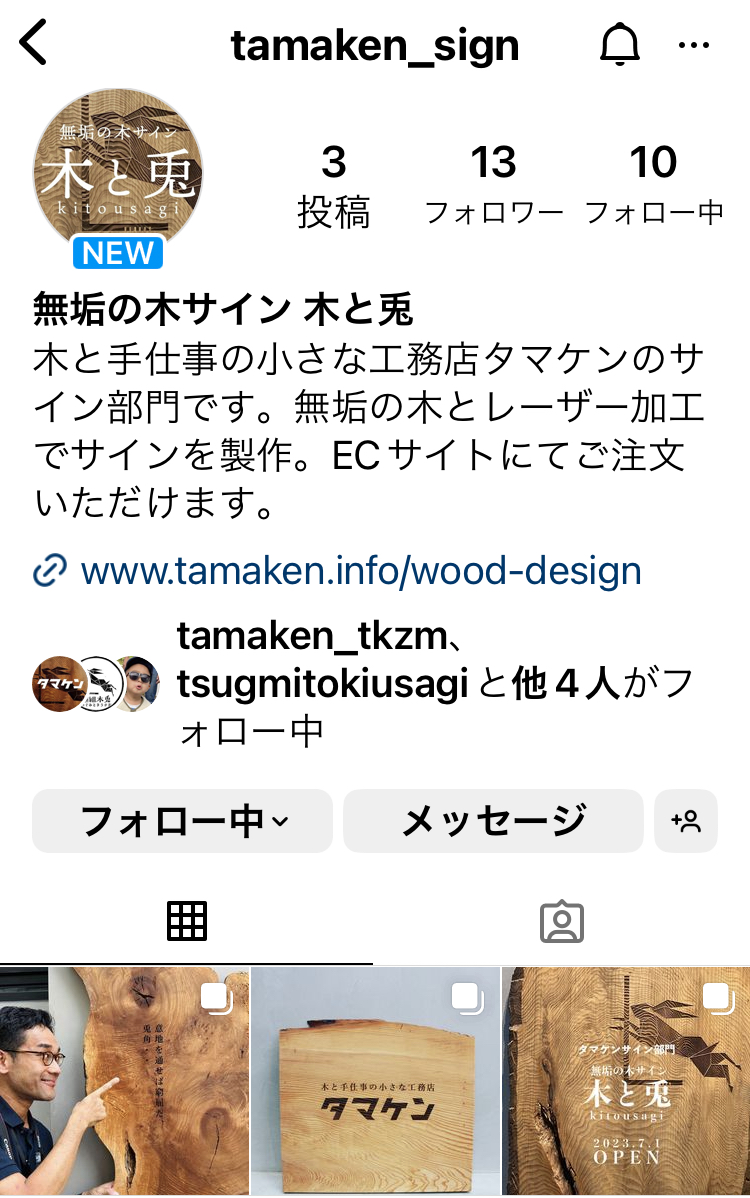Viewport: 750px width, 1198px height.
Task: Show suggested accounts with the add-person icon
Action: (x=686, y=821)
